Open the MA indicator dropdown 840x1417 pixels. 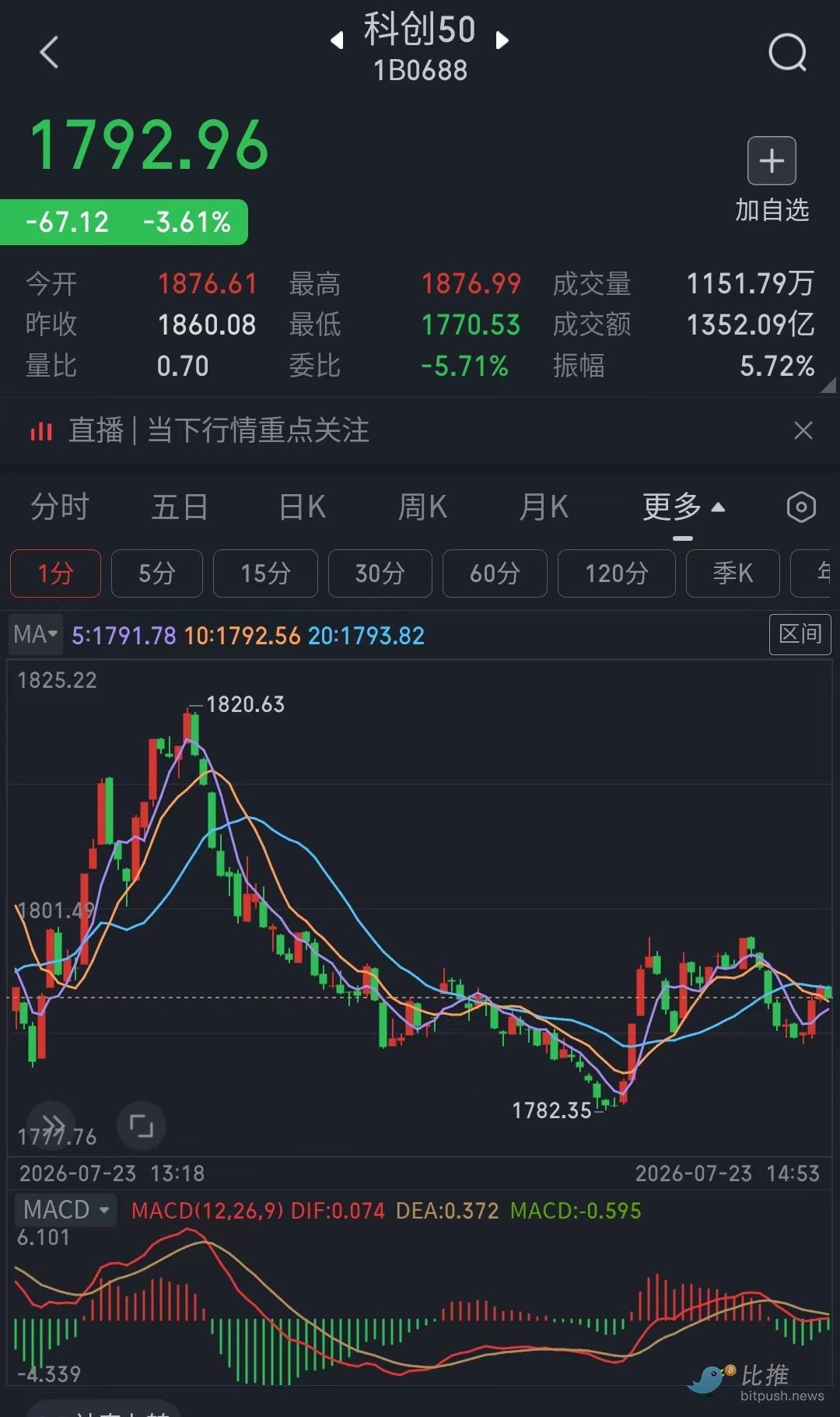point(35,634)
